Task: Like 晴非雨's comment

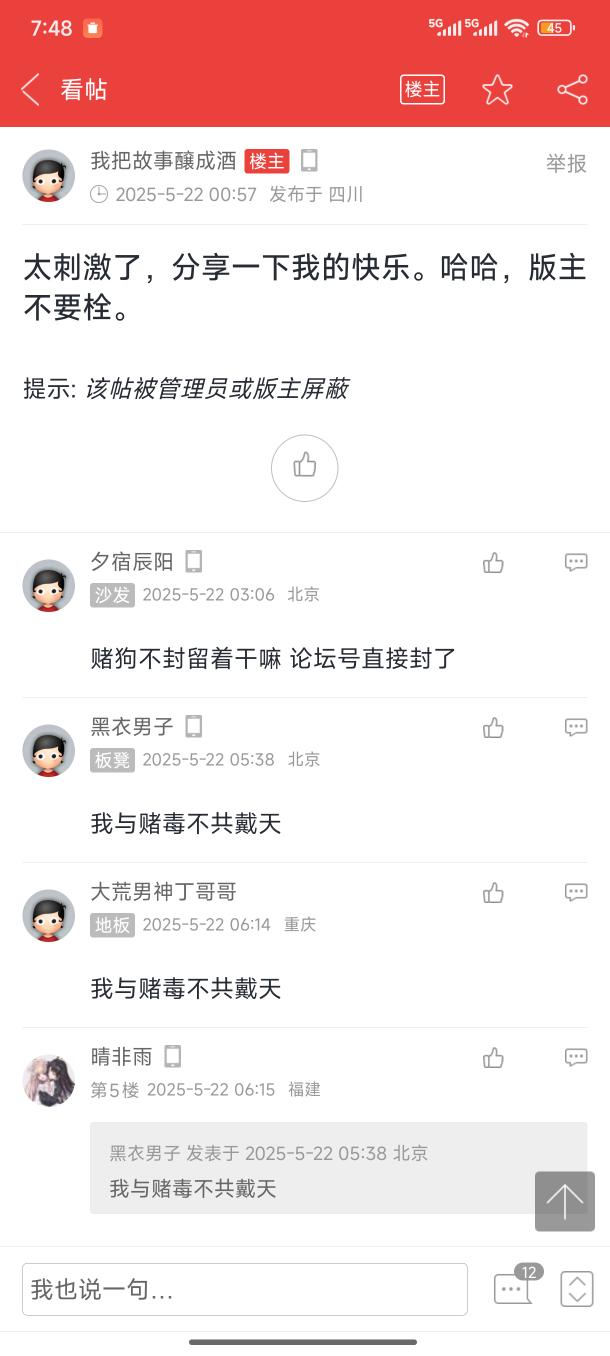Action: [x=493, y=1058]
